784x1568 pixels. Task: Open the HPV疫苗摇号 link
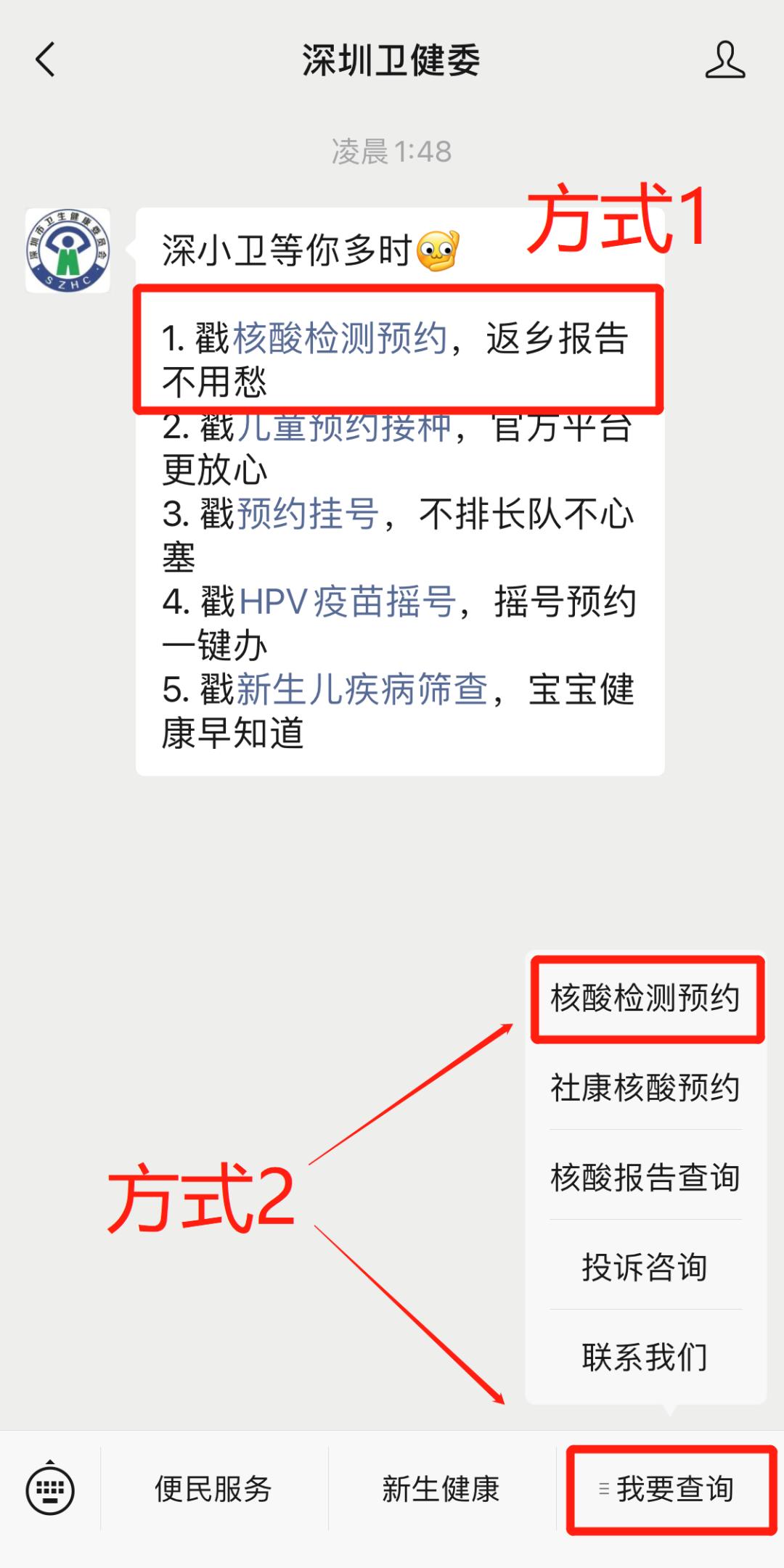347,602
